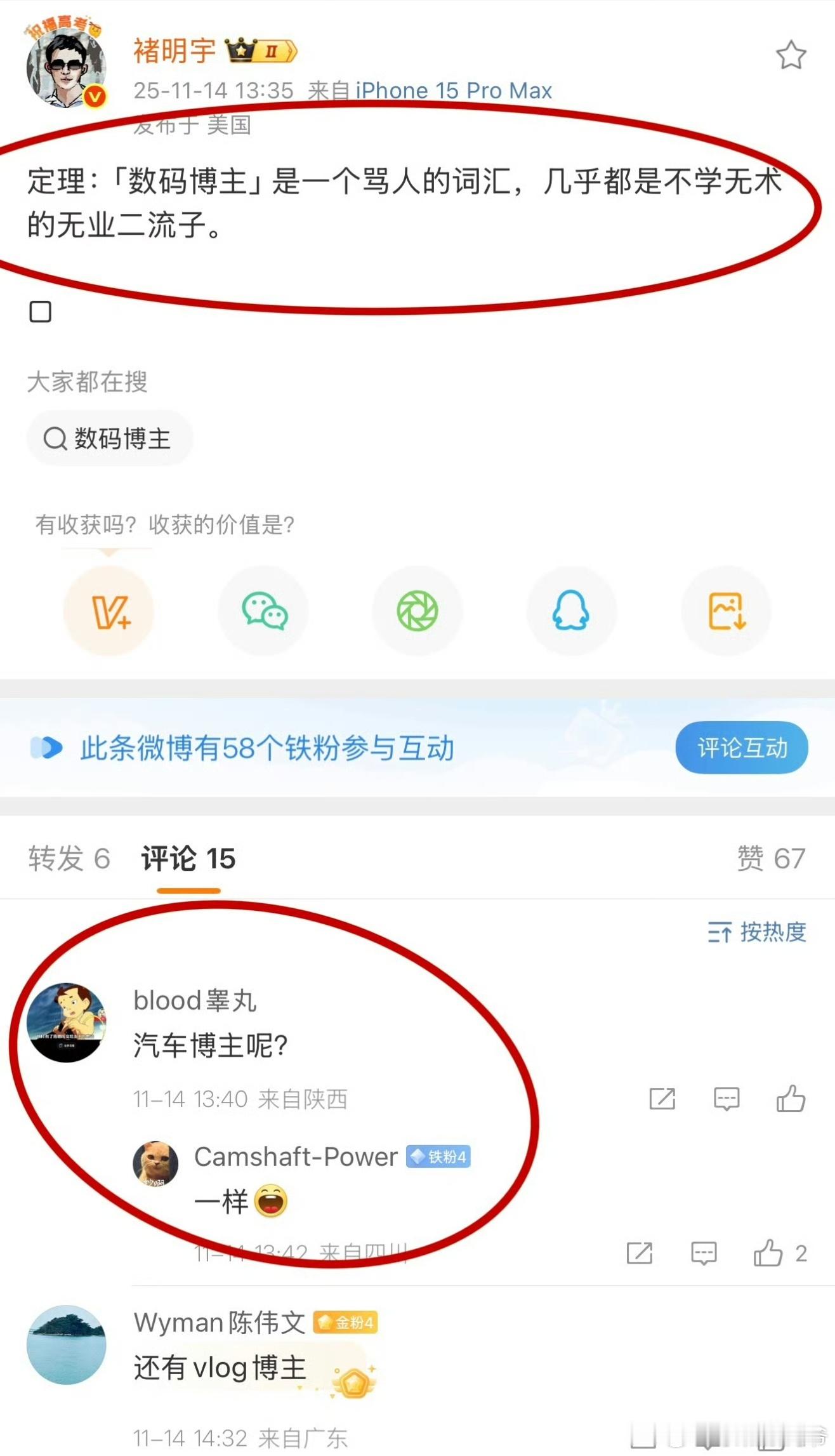Image resolution: width=835 pixels, height=1456 pixels.
Task: Forward Camshaft-Power's reply using the share icon
Action: (x=640, y=1254)
